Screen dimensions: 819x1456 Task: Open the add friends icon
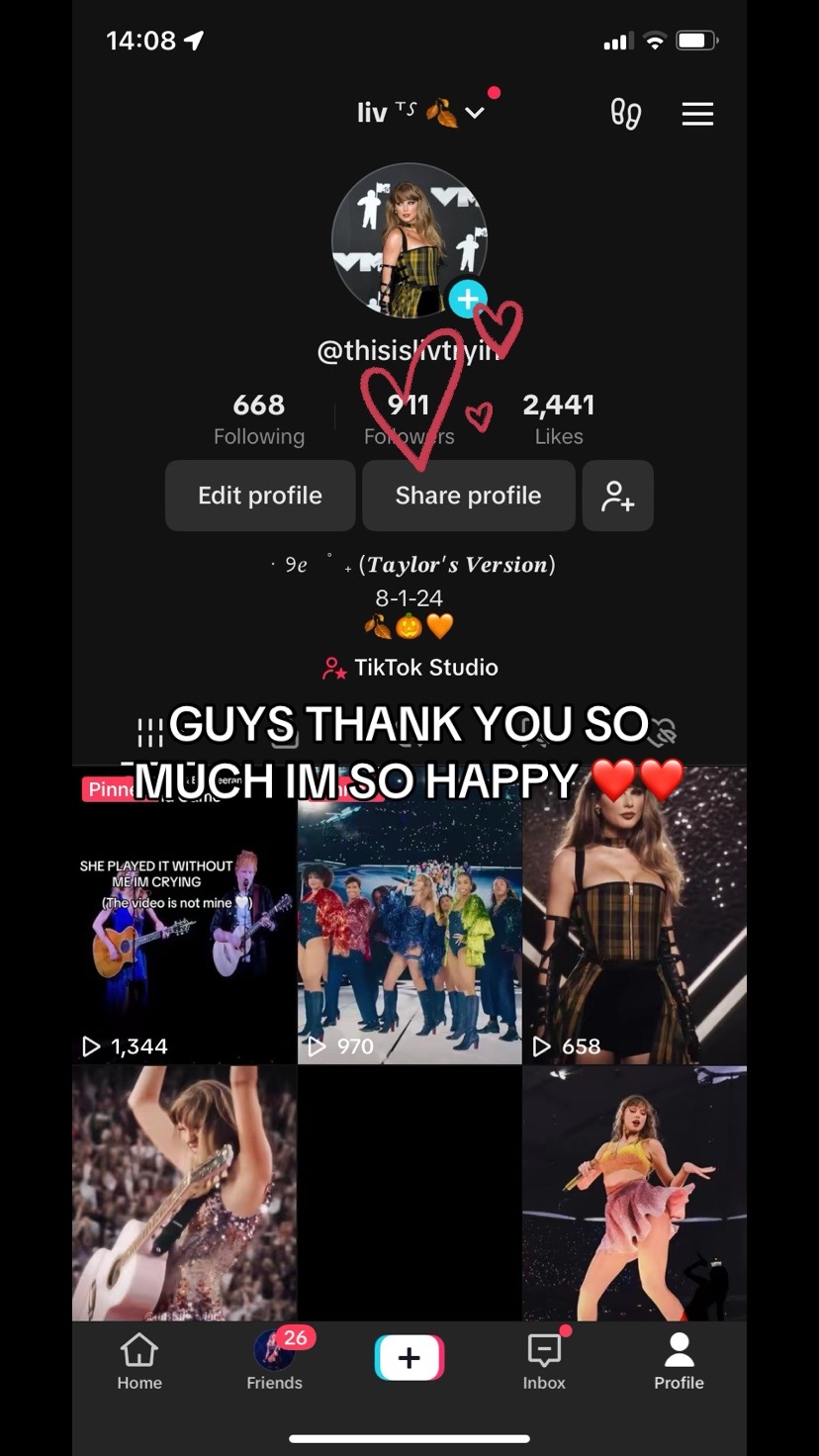click(617, 496)
